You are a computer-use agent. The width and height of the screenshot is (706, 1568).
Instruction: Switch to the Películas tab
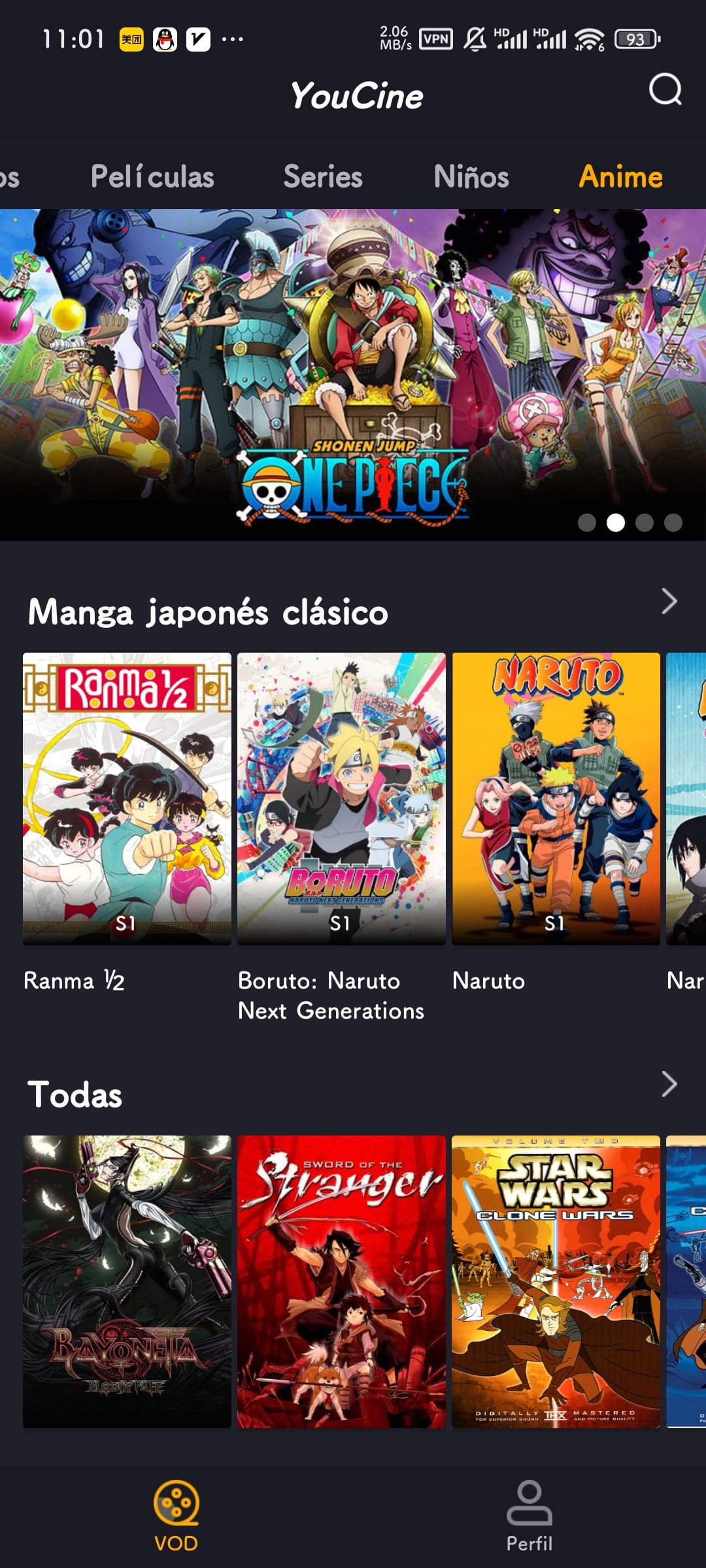152,176
